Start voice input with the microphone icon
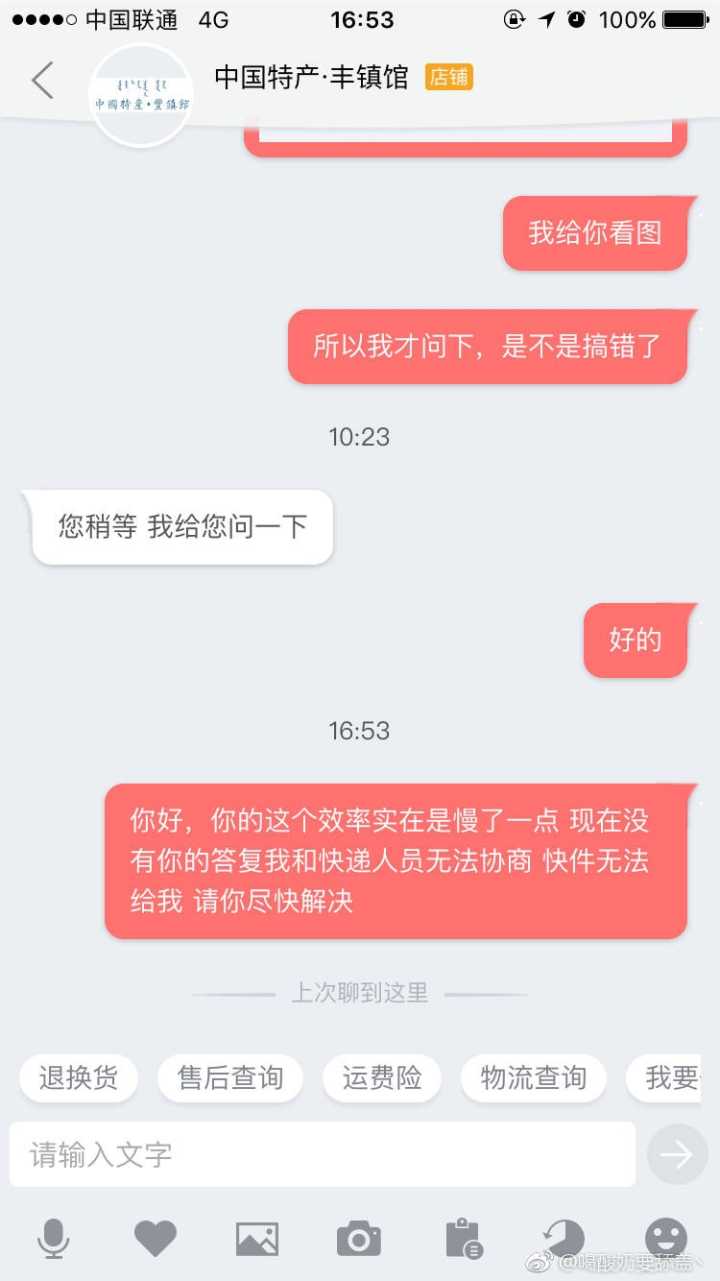Screen dimensions: 720x1281 point(53,1239)
